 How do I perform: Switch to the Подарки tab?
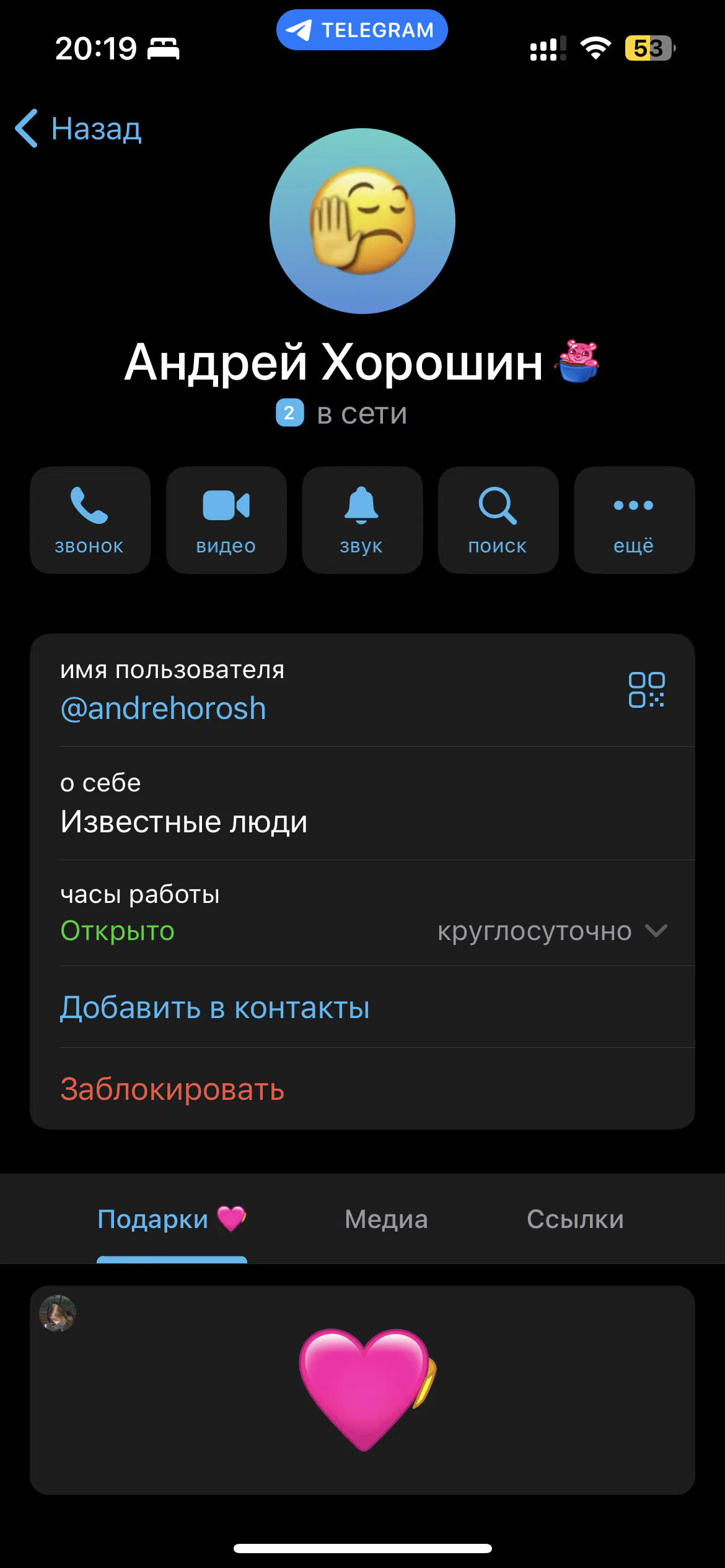pos(172,1219)
